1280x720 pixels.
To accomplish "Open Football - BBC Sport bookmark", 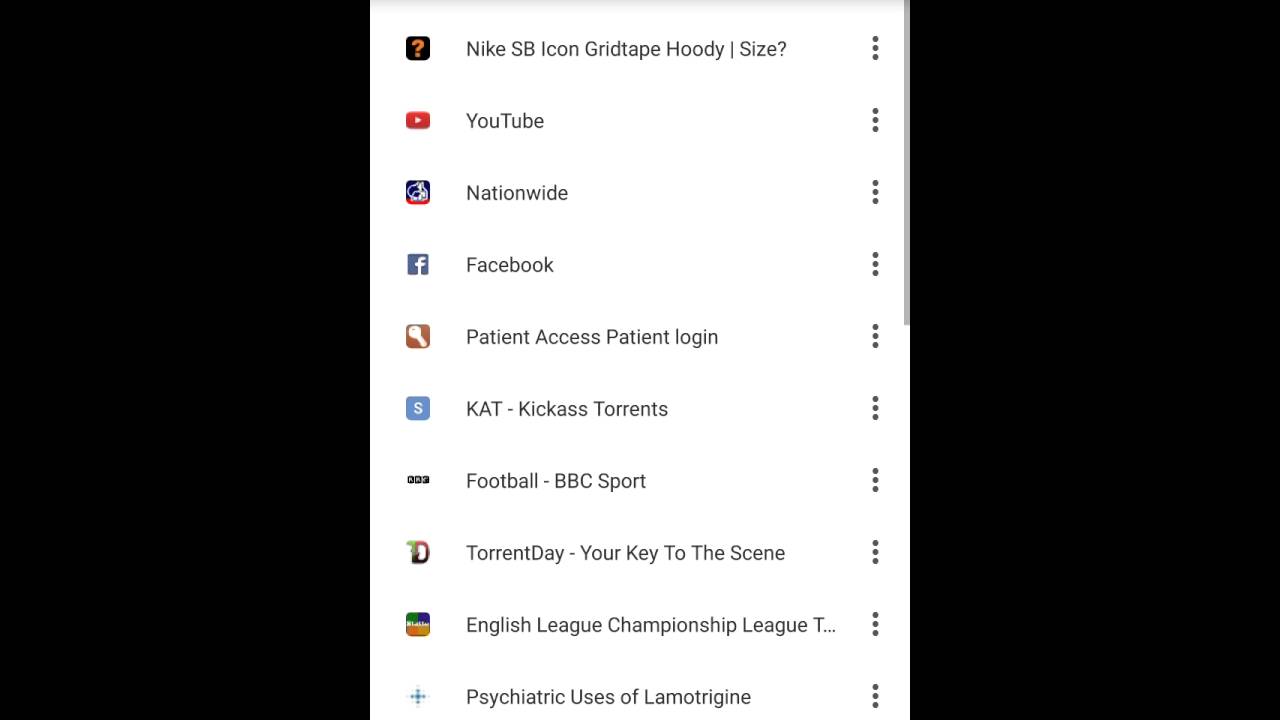I will coord(556,481).
